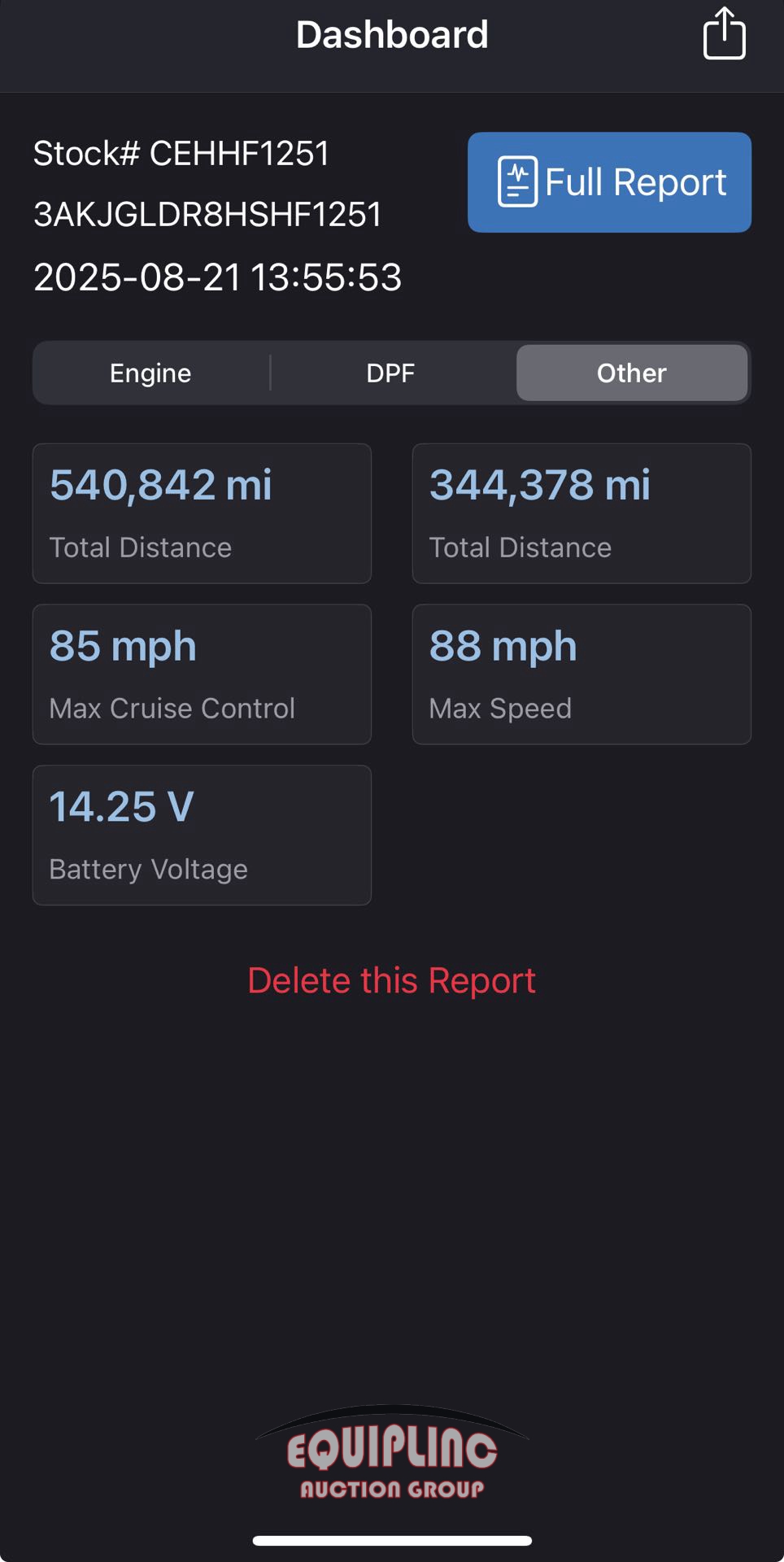
Task: Open the Full Report
Action: coord(609,182)
